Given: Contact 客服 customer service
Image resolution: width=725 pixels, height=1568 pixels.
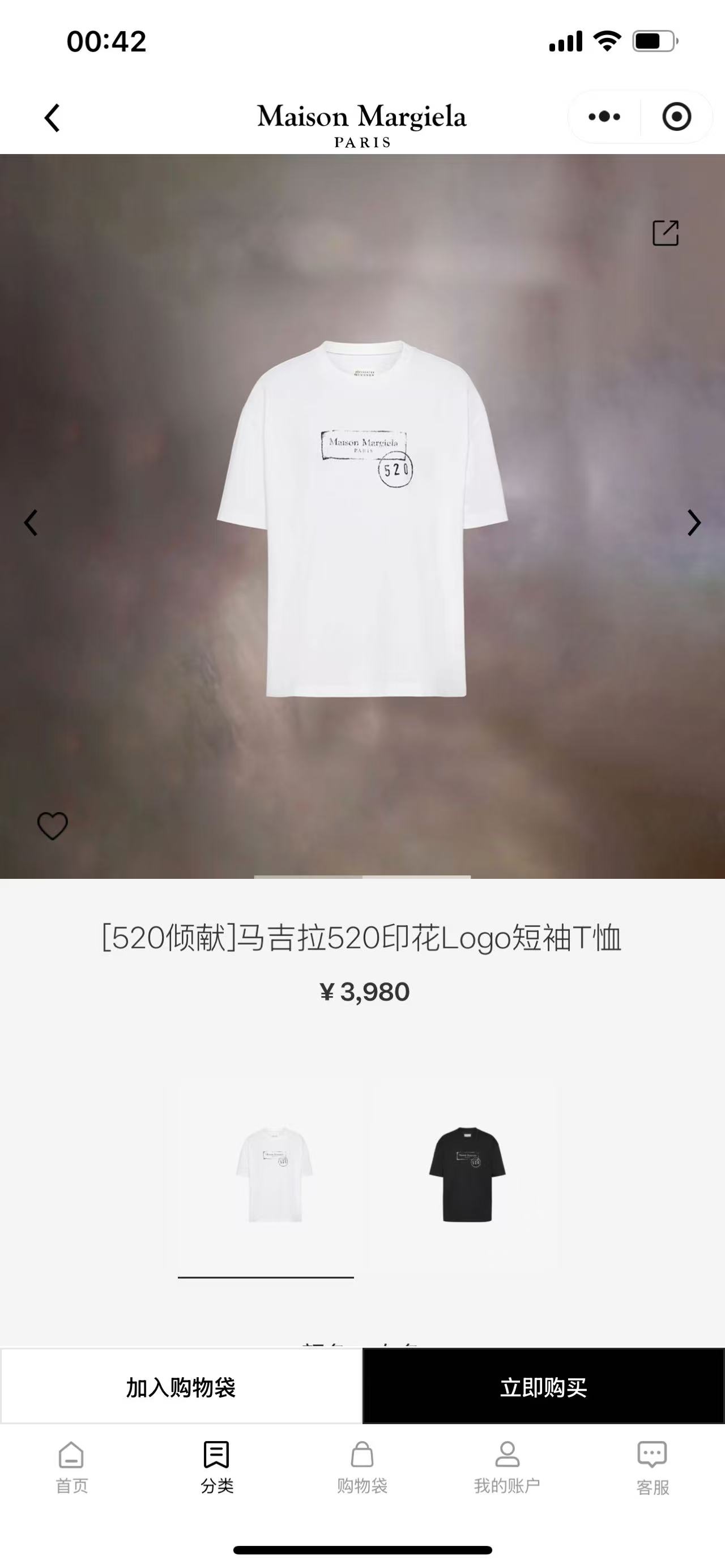Looking at the screenshot, I should (x=652, y=1468).
